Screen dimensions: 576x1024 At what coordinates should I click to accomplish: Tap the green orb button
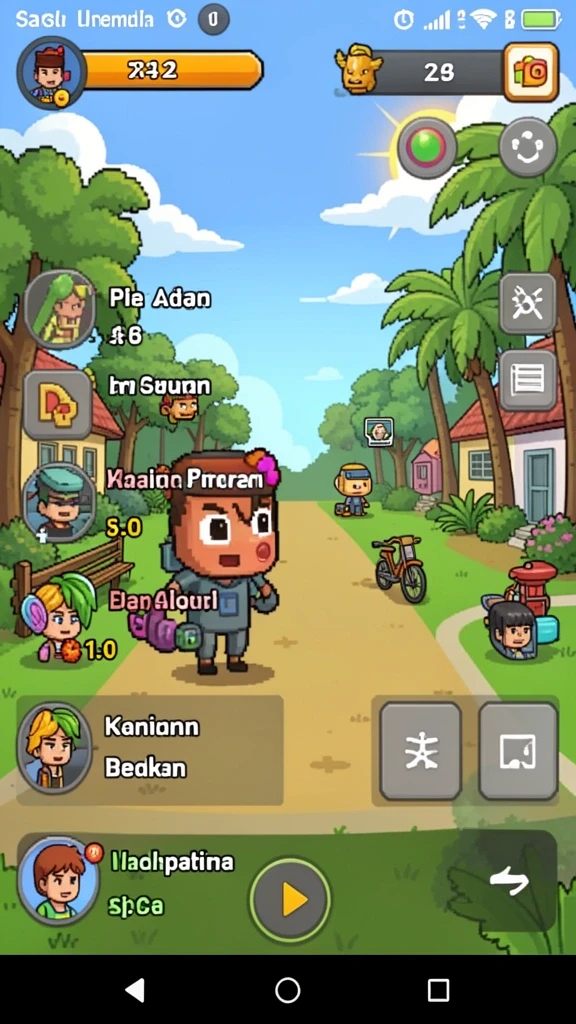coord(427,148)
